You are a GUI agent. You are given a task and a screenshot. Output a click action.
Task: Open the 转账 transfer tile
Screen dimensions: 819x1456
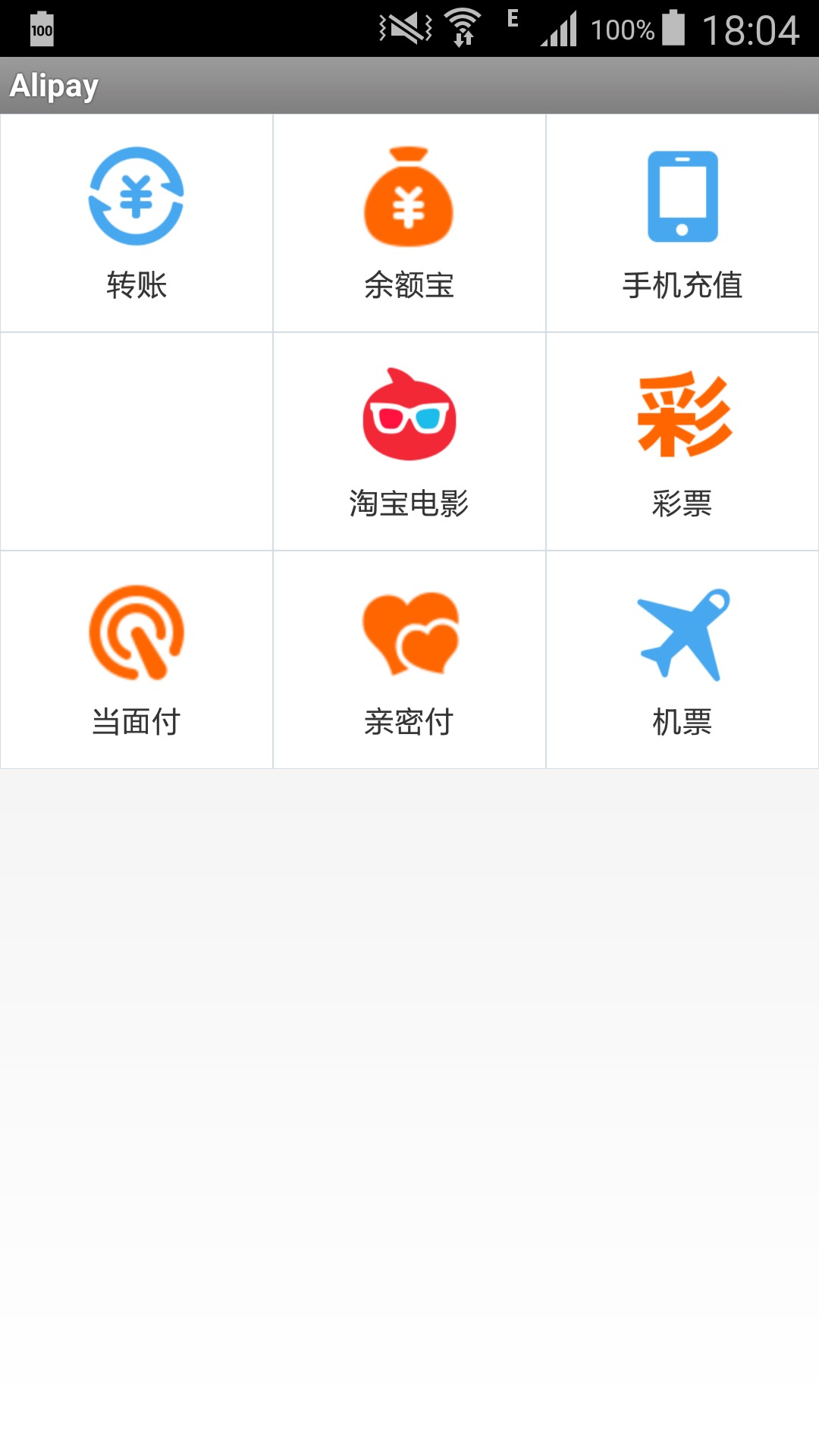(136, 223)
